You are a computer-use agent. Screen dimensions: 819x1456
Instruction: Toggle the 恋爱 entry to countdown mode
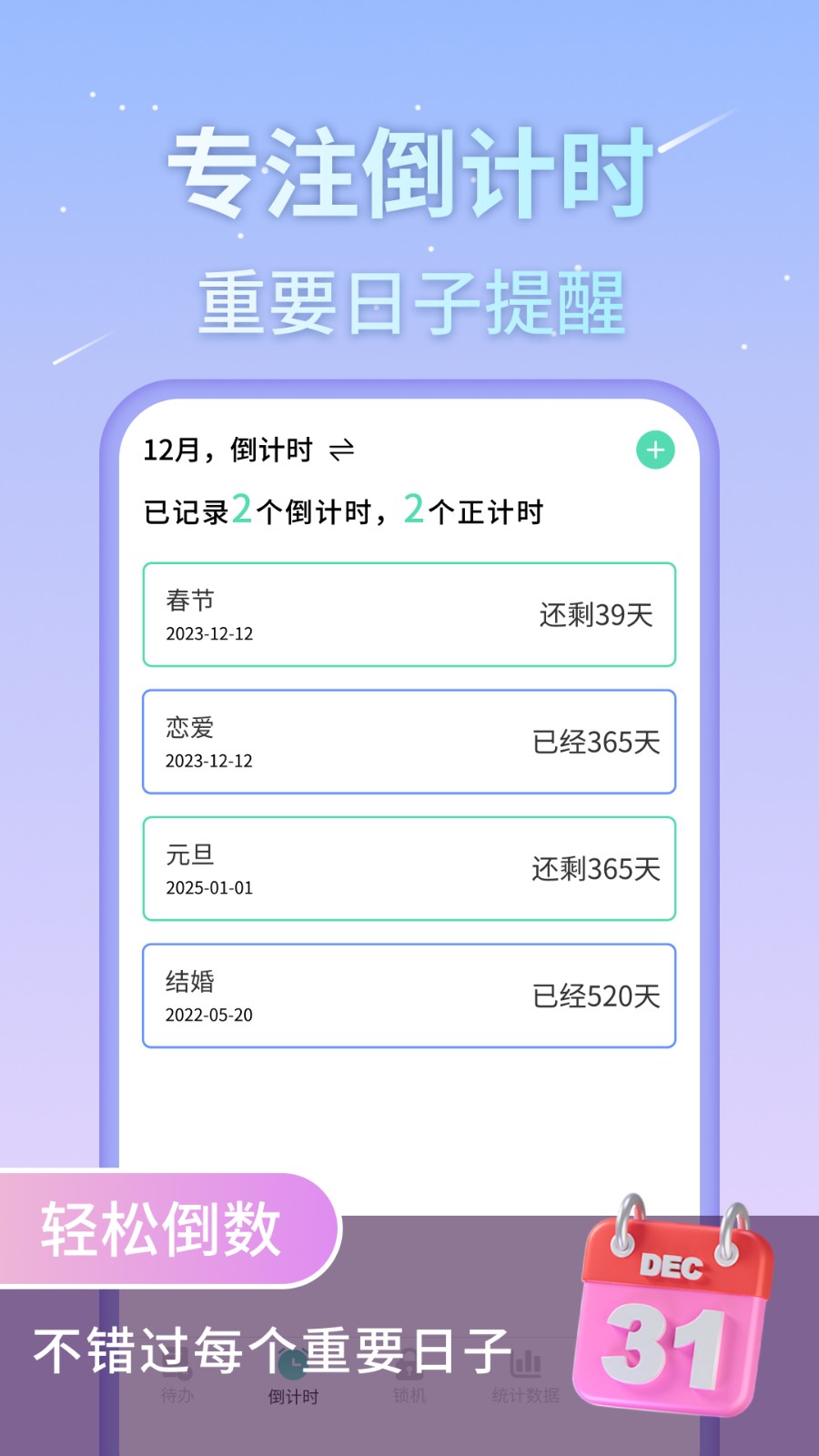pos(408,742)
